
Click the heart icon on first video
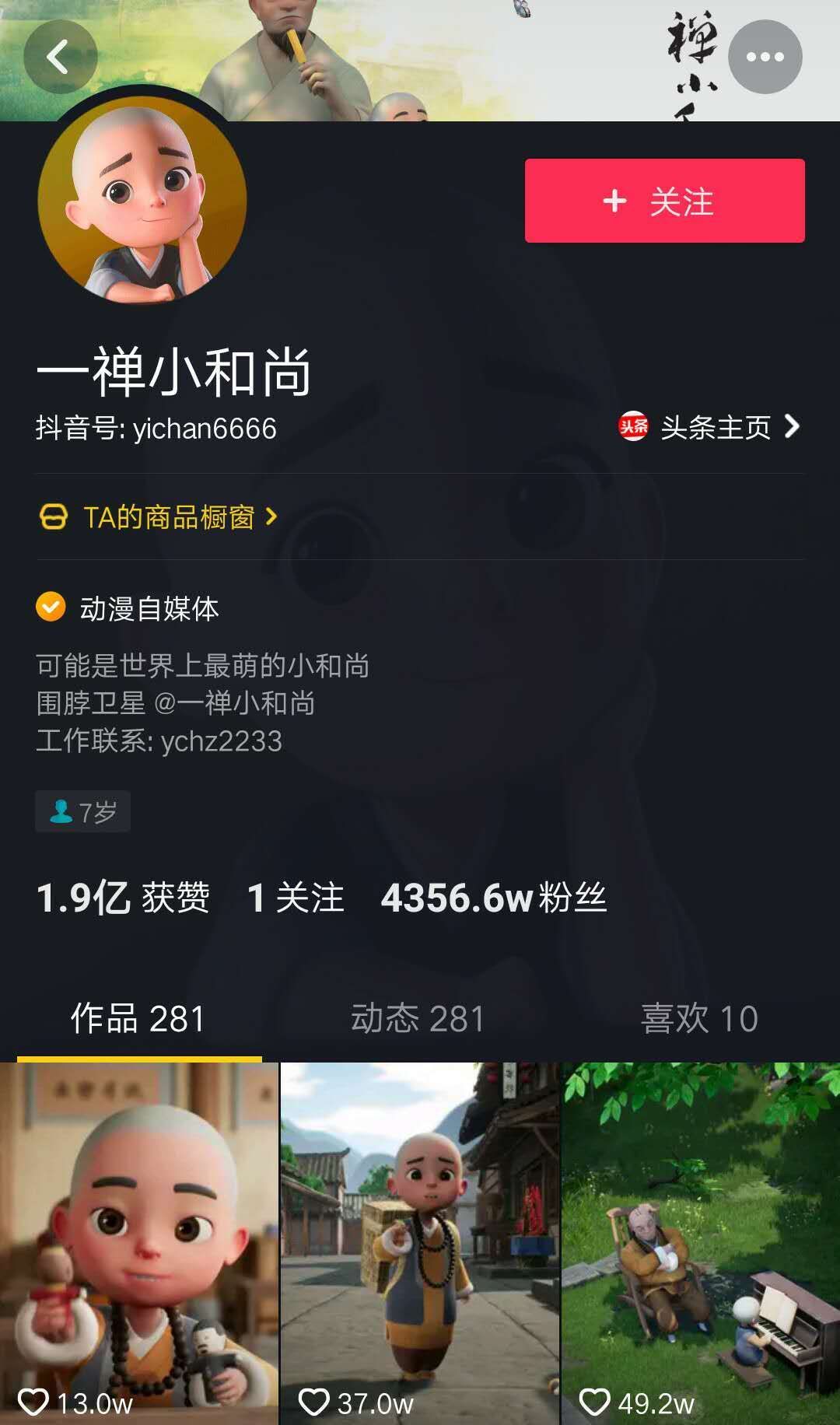33,1405
